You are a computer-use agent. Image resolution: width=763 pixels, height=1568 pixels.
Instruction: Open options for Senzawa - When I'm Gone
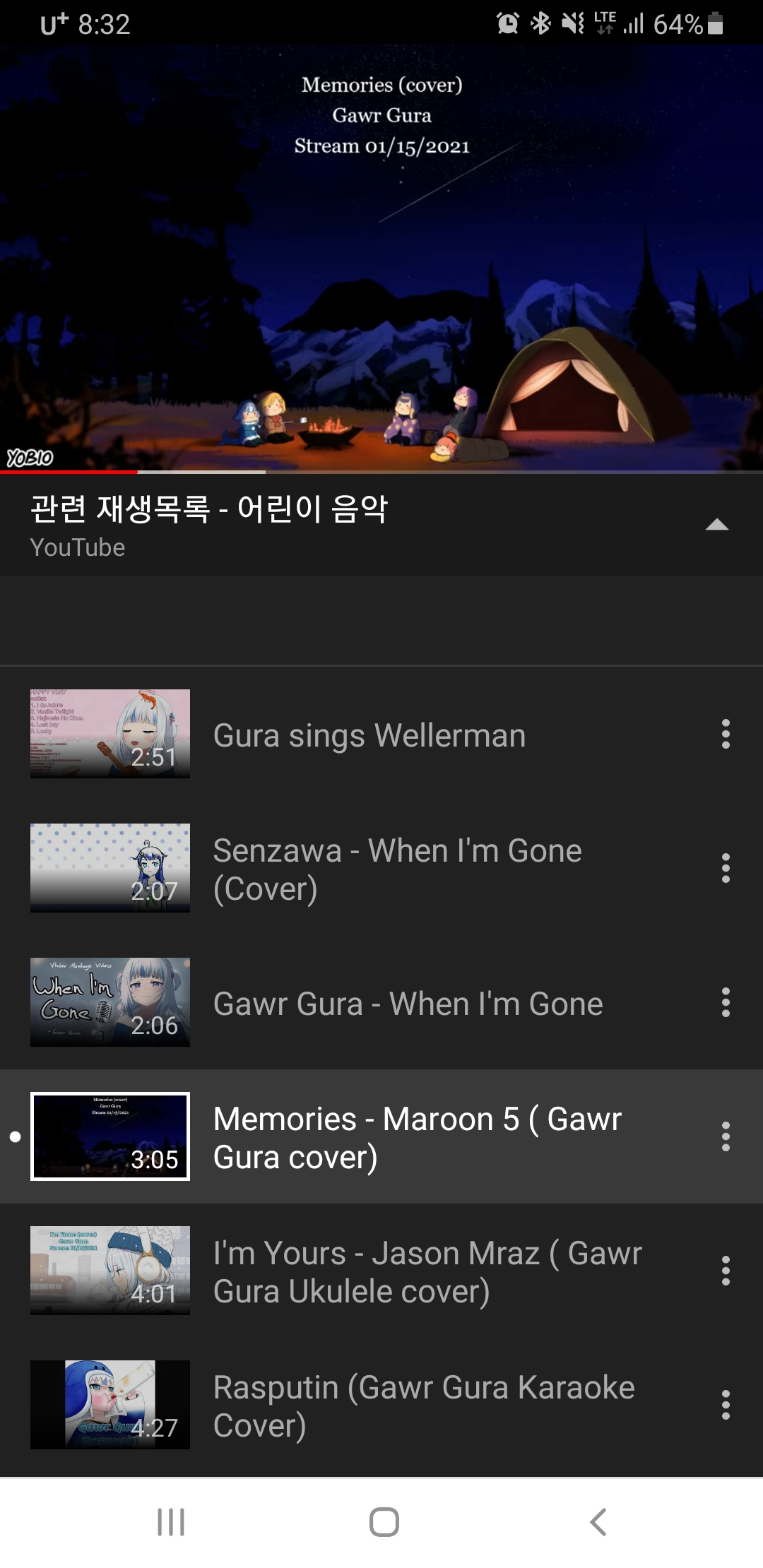point(725,869)
